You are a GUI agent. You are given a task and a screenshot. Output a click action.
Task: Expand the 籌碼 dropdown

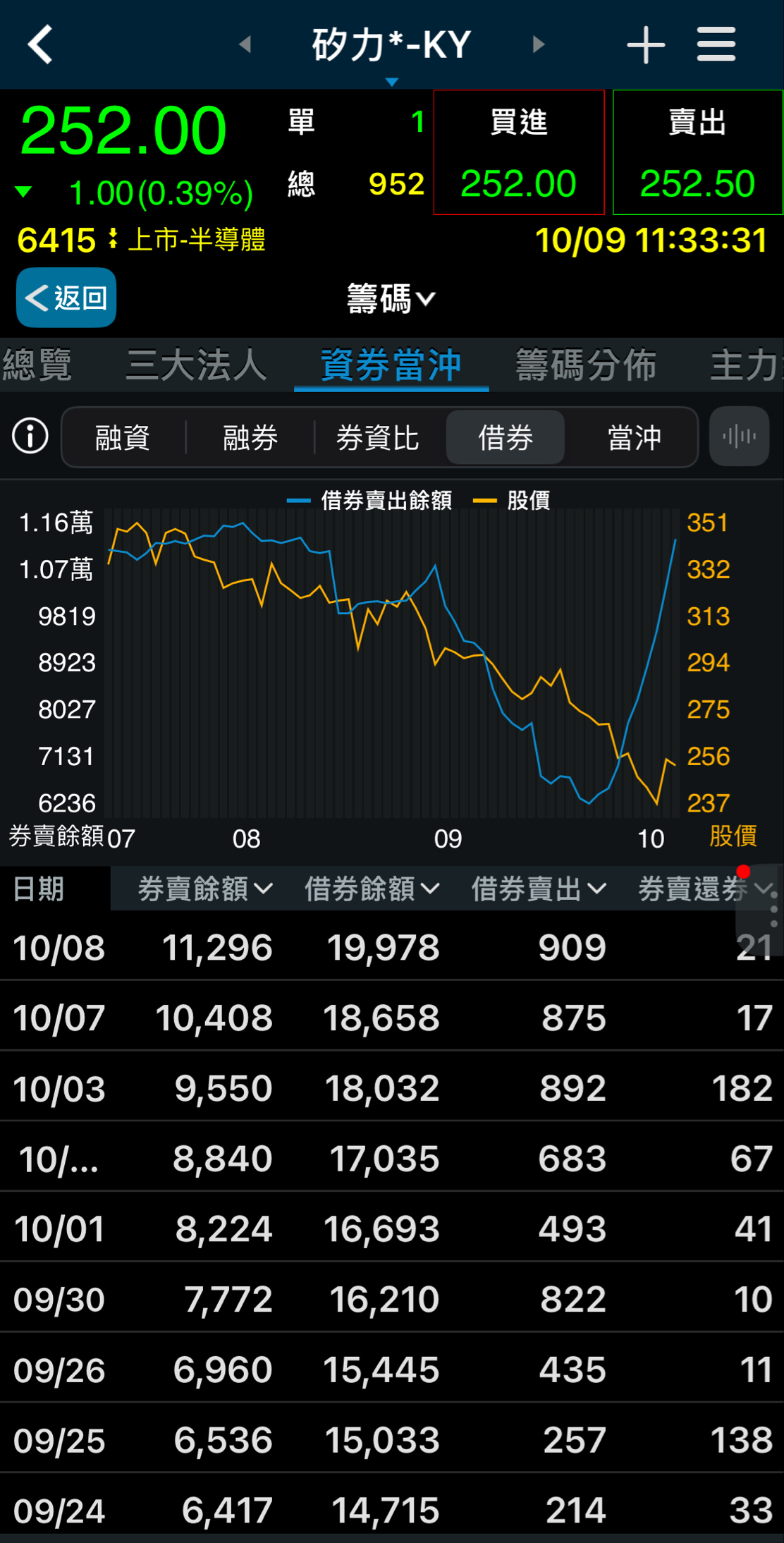point(391,299)
